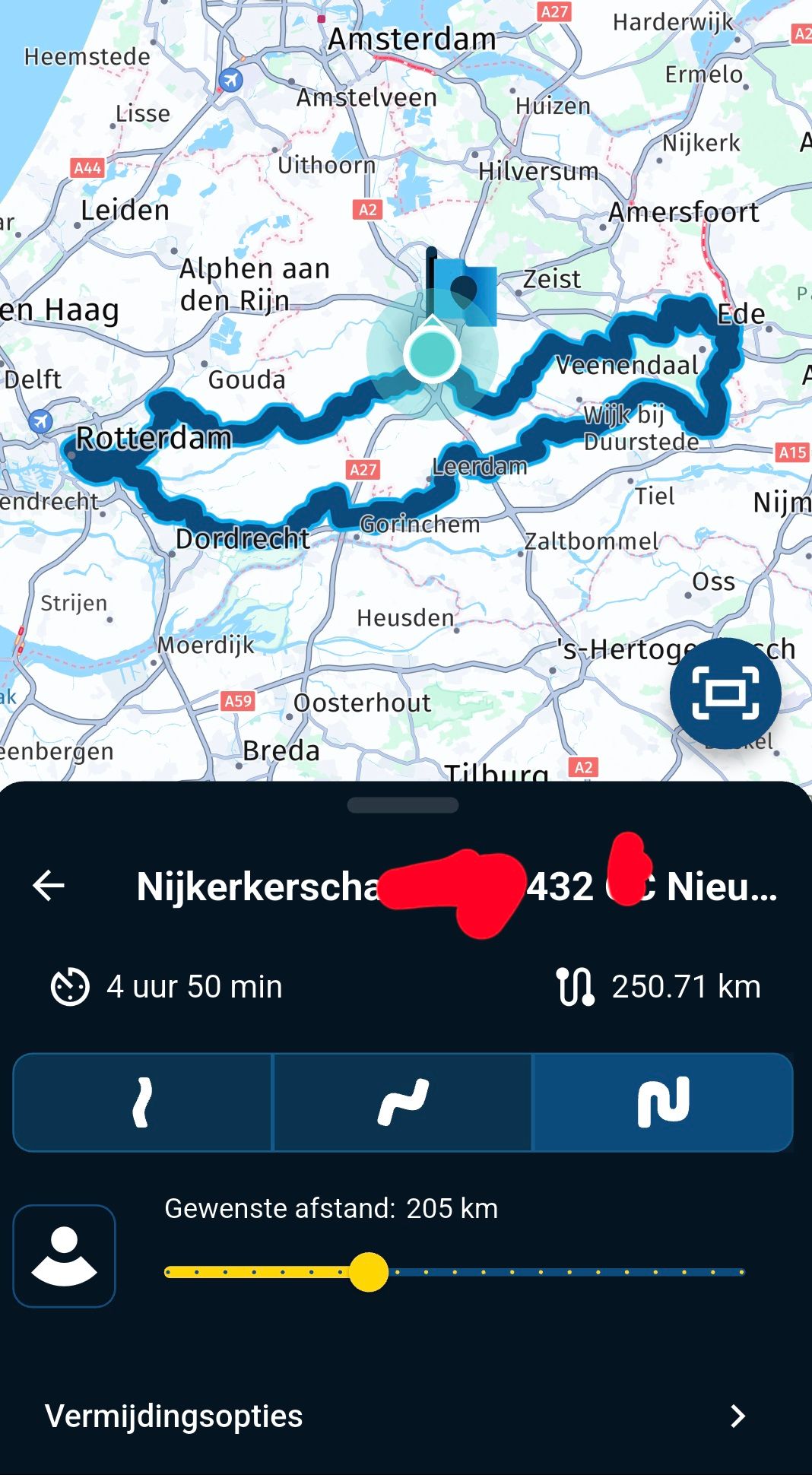Tap the Gewenste afstand distance slider
This screenshot has height=1475, width=812.
pos(370,1272)
